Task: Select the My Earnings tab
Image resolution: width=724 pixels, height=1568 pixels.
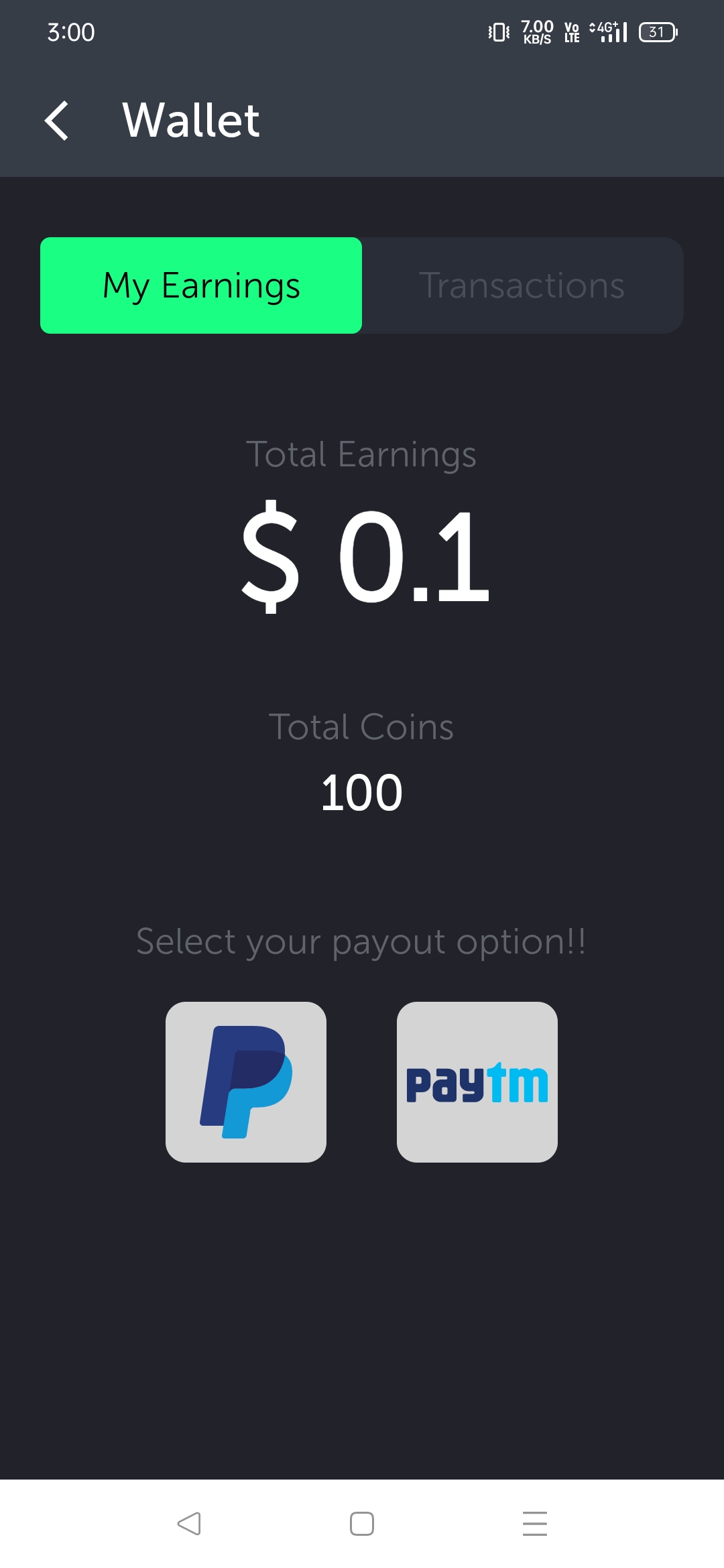Action: [201, 285]
